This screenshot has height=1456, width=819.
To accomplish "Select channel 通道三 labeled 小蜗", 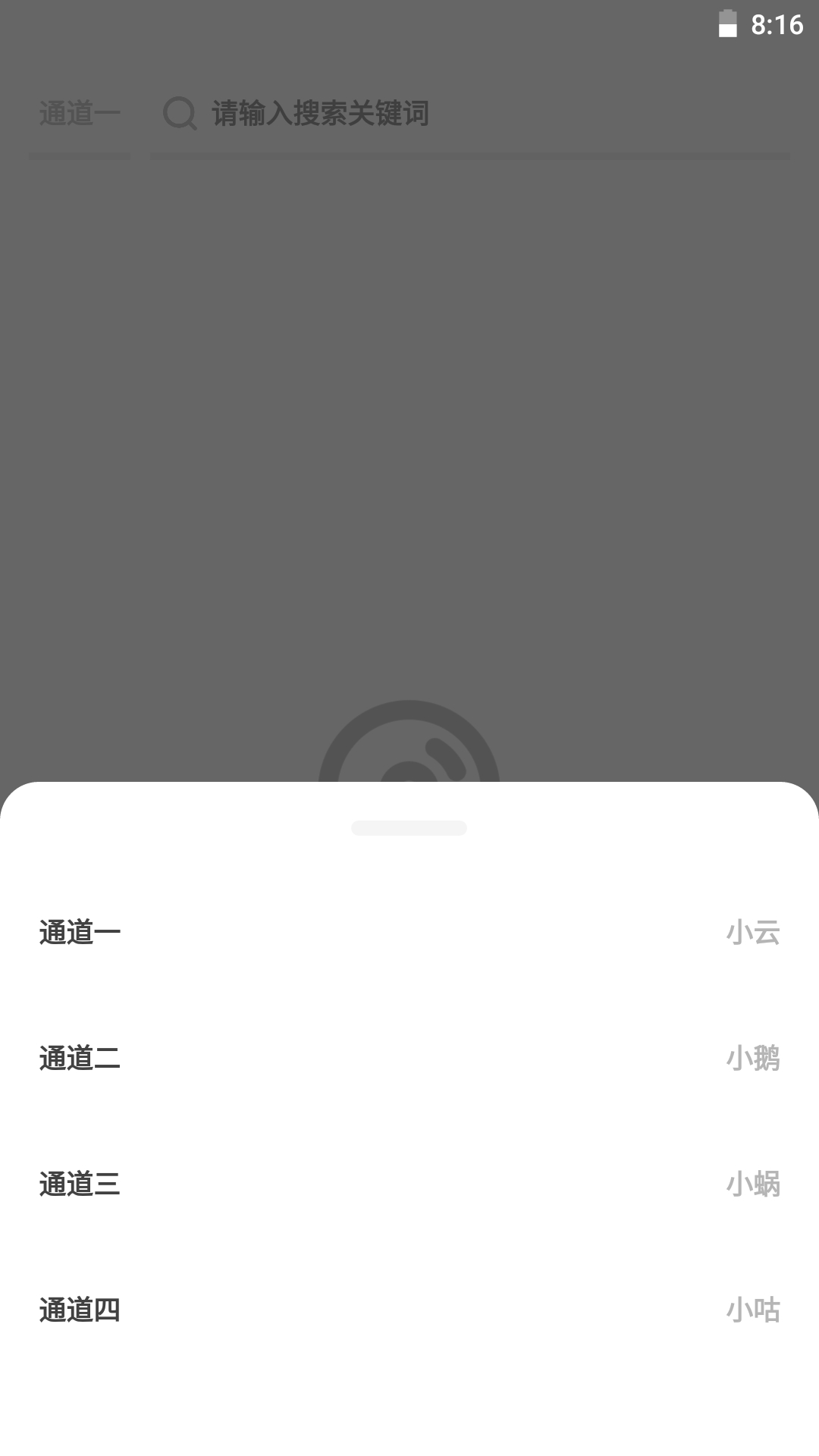I will (x=409, y=1185).
